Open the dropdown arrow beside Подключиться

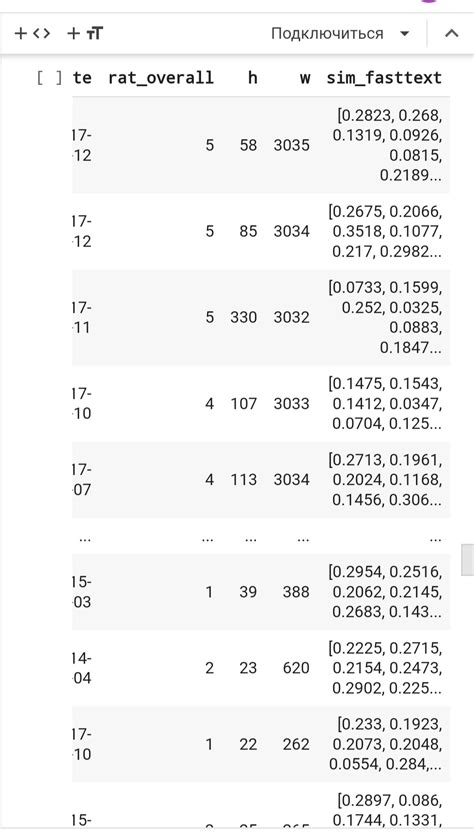tap(404, 33)
